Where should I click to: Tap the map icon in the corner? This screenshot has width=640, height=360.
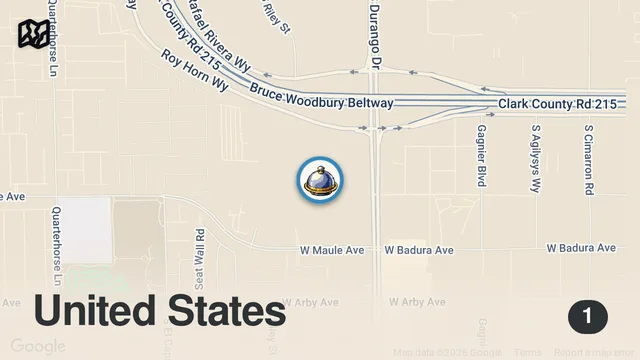[x=34, y=34]
